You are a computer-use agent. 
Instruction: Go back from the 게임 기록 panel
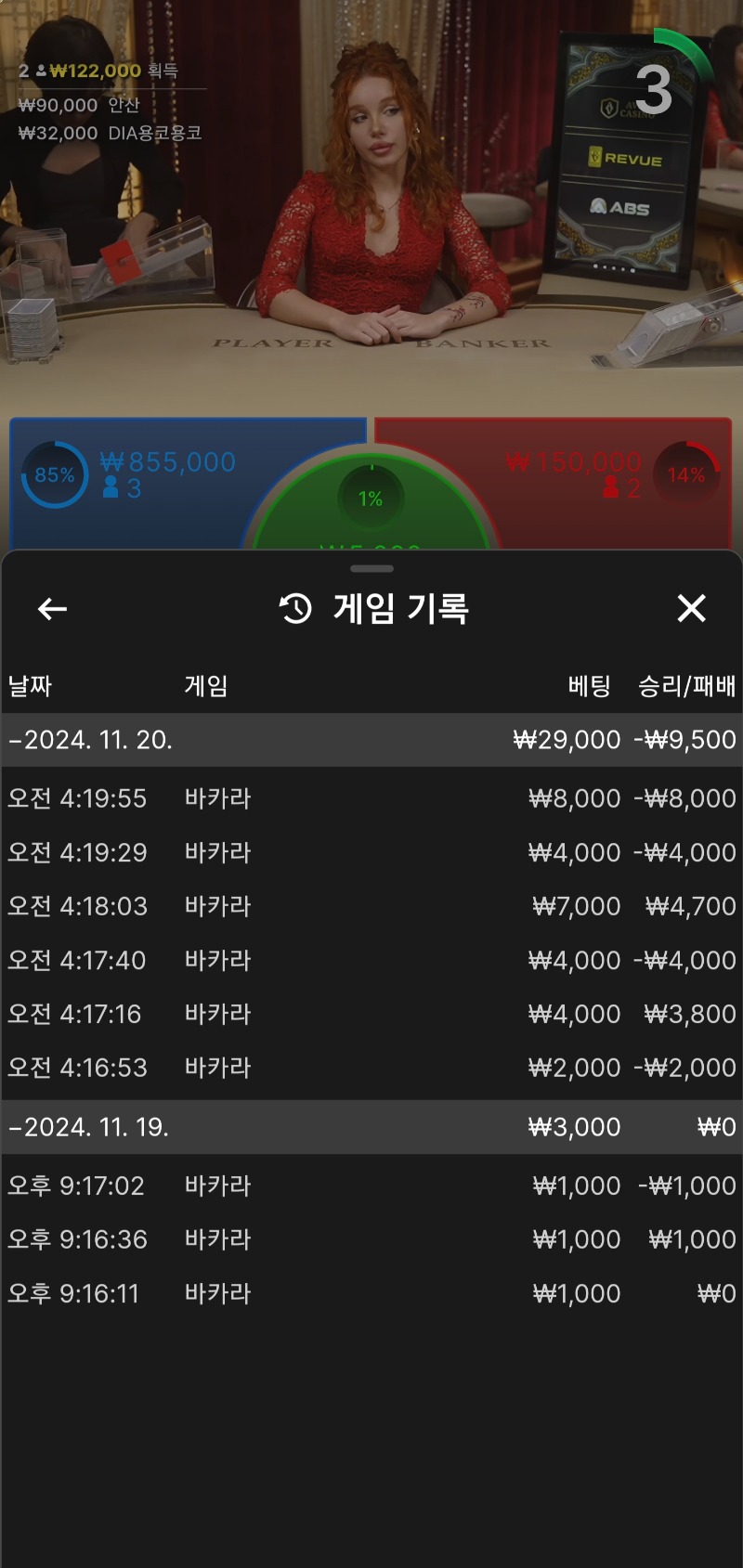[x=52, y=609]
